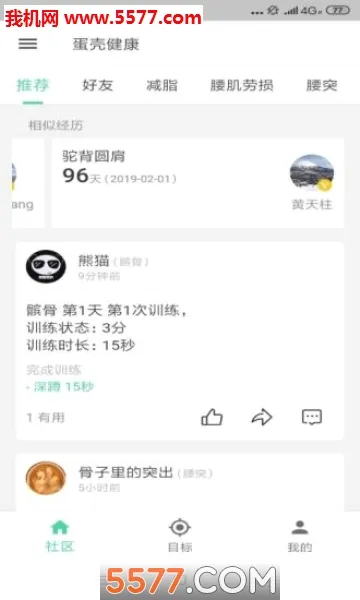
Task: Select the 腰肌劳损 tab
Action: click(x=242, y=85)
